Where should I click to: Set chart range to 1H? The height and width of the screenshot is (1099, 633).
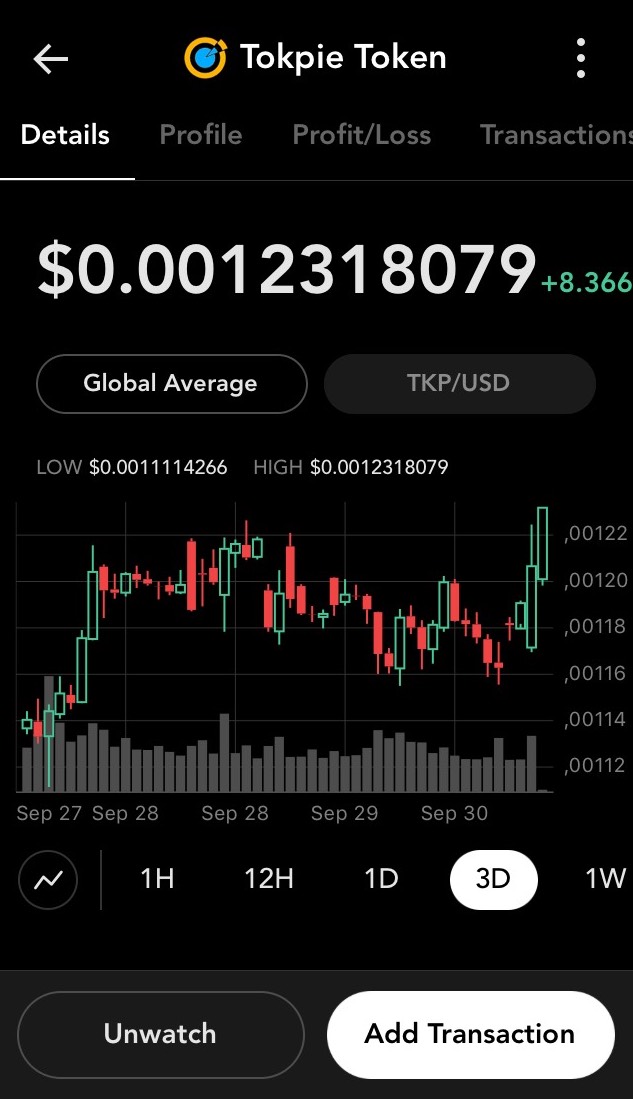point(157,879)
